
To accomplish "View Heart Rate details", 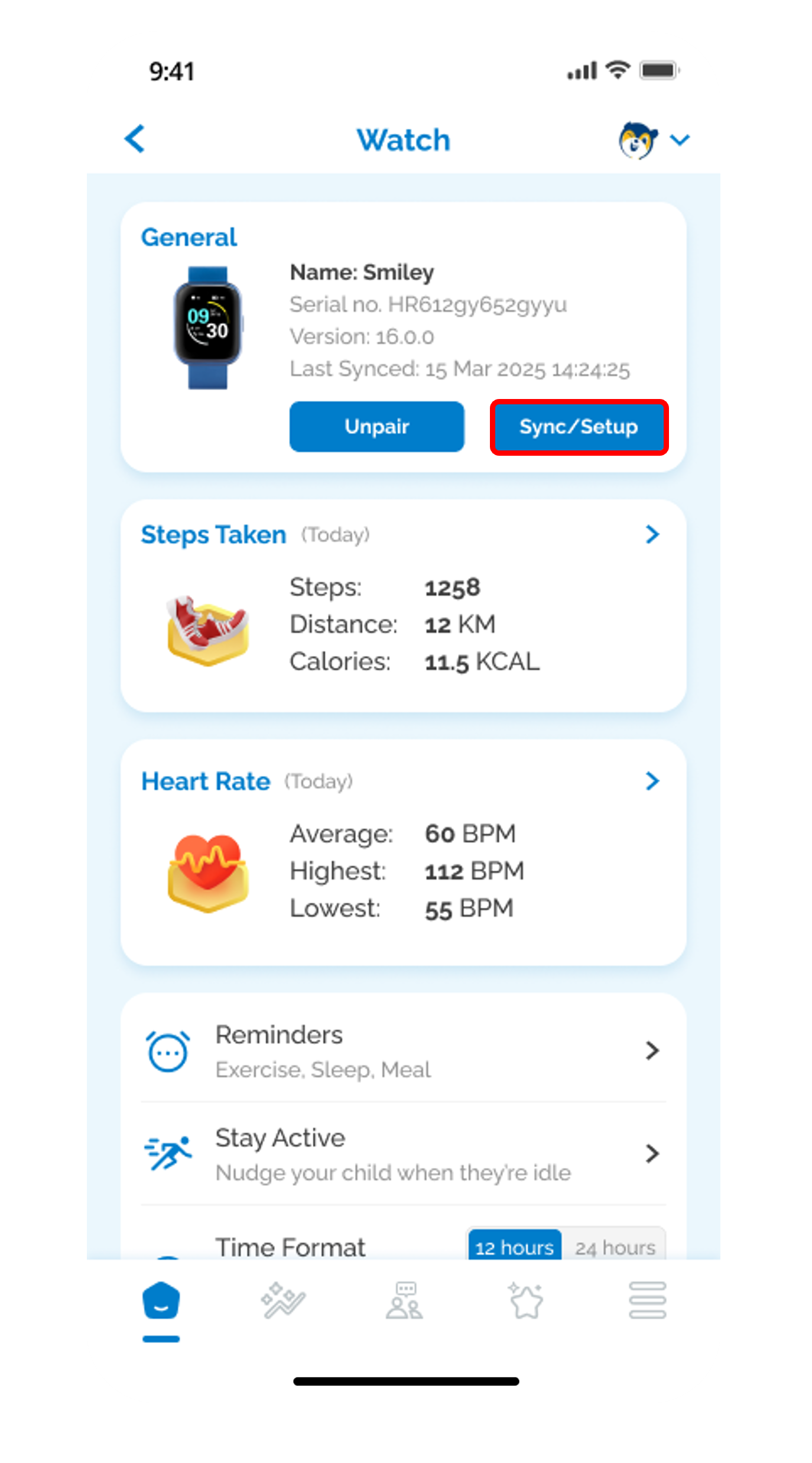I will point(652,781).
